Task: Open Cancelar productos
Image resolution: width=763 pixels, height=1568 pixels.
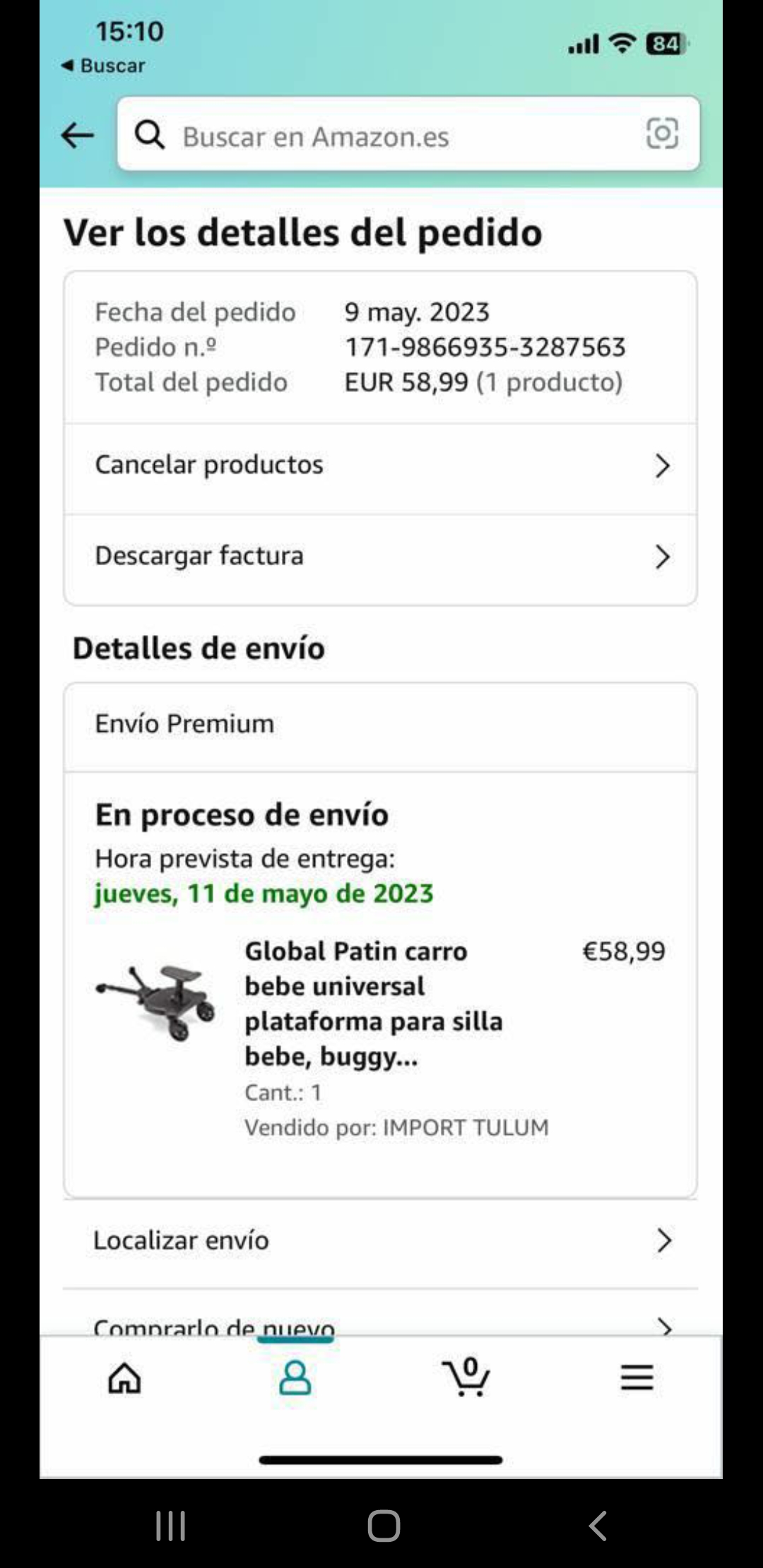Action: point(380,466)
